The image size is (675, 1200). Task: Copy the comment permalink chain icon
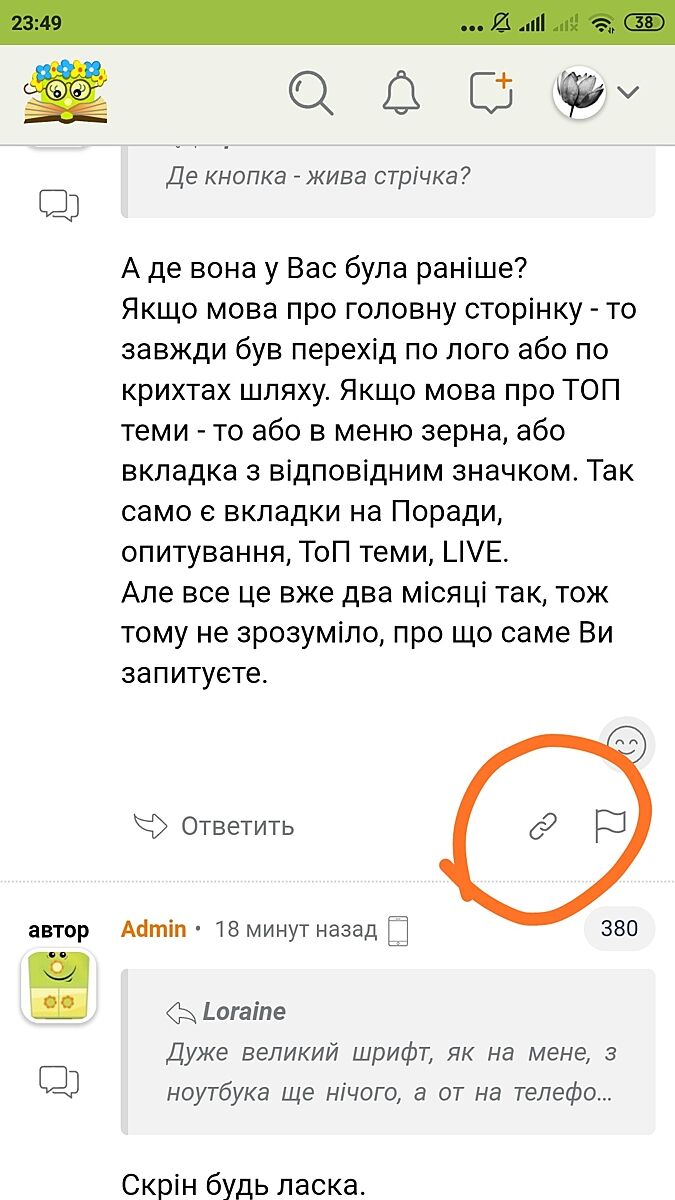point(542,826)
